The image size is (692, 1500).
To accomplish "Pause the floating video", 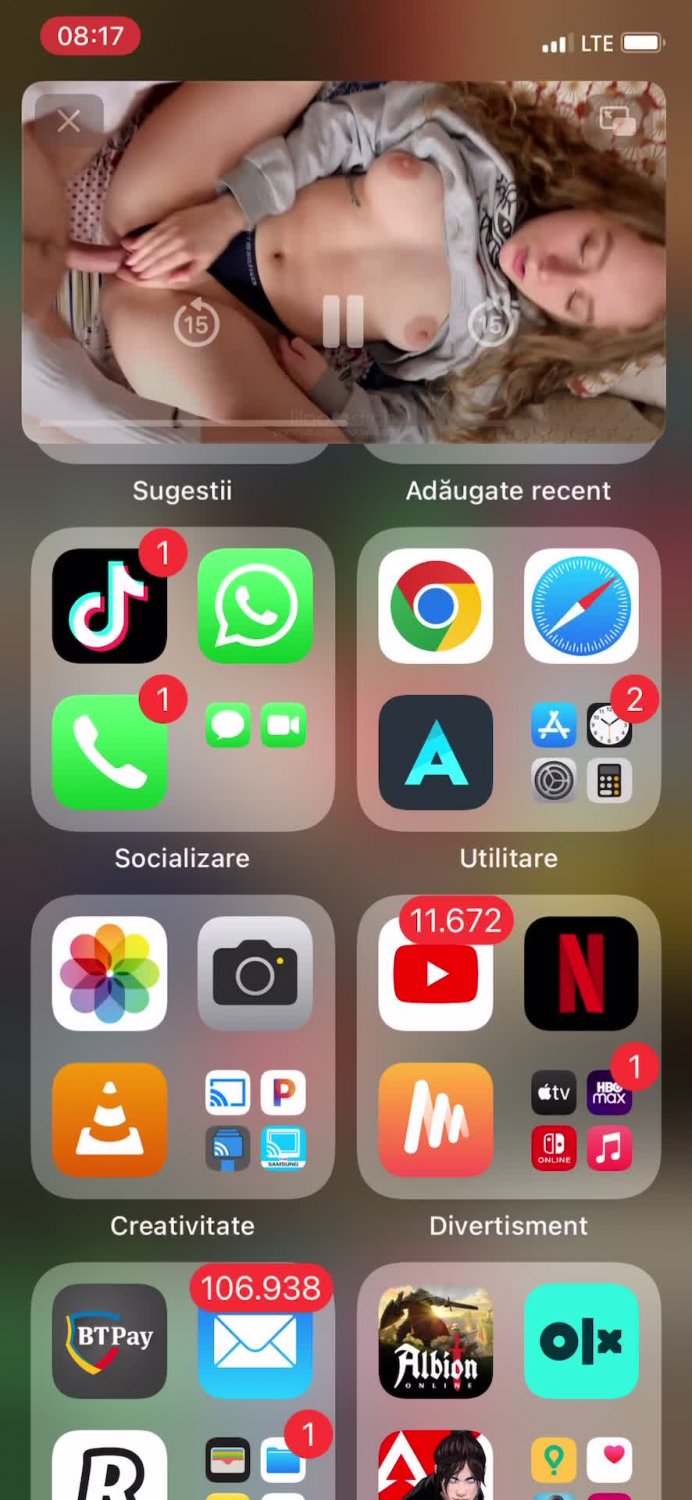I will point(343,321).
